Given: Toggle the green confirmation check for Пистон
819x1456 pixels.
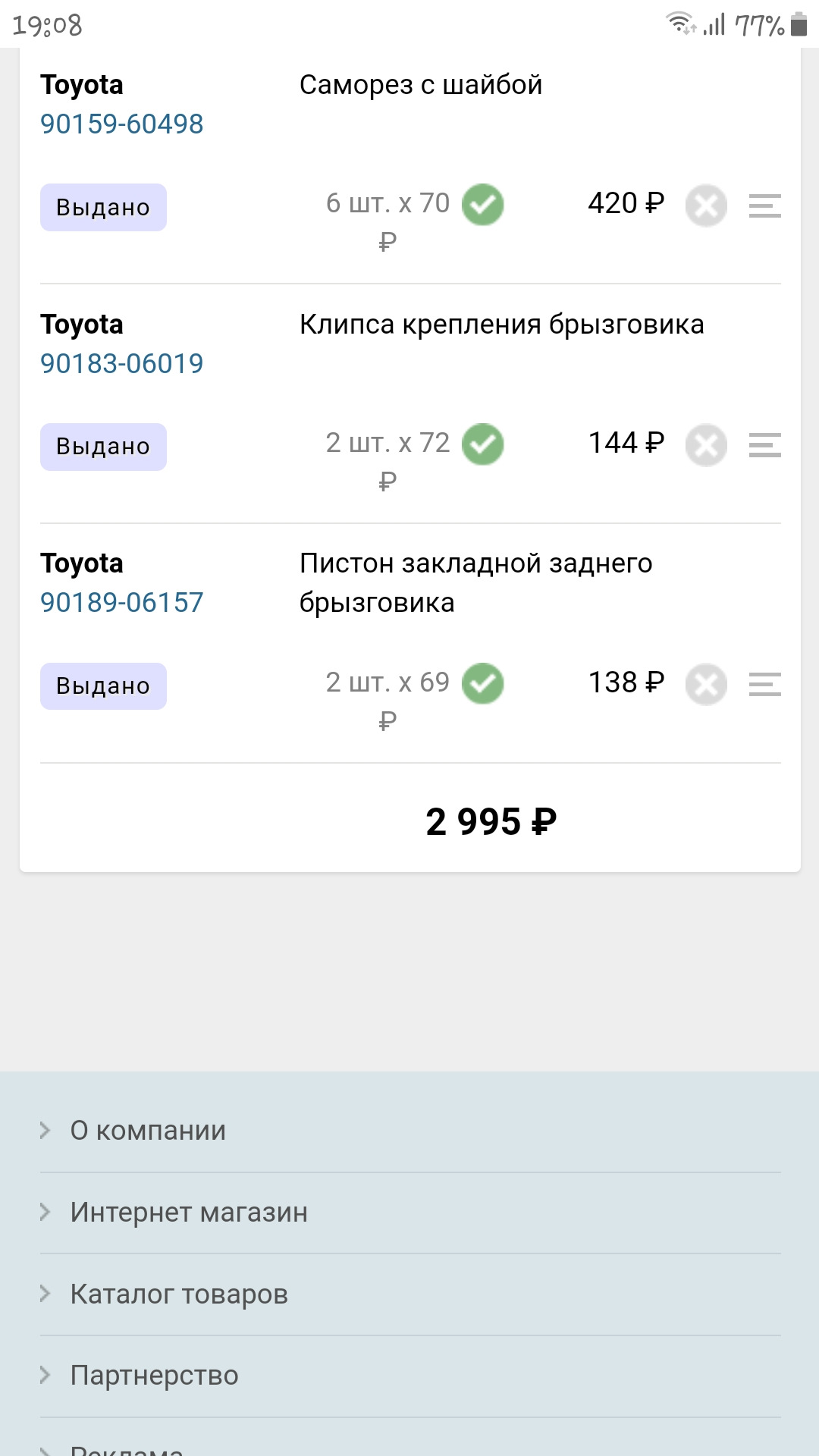Looking at the screenshot, I should pos(483,683).
